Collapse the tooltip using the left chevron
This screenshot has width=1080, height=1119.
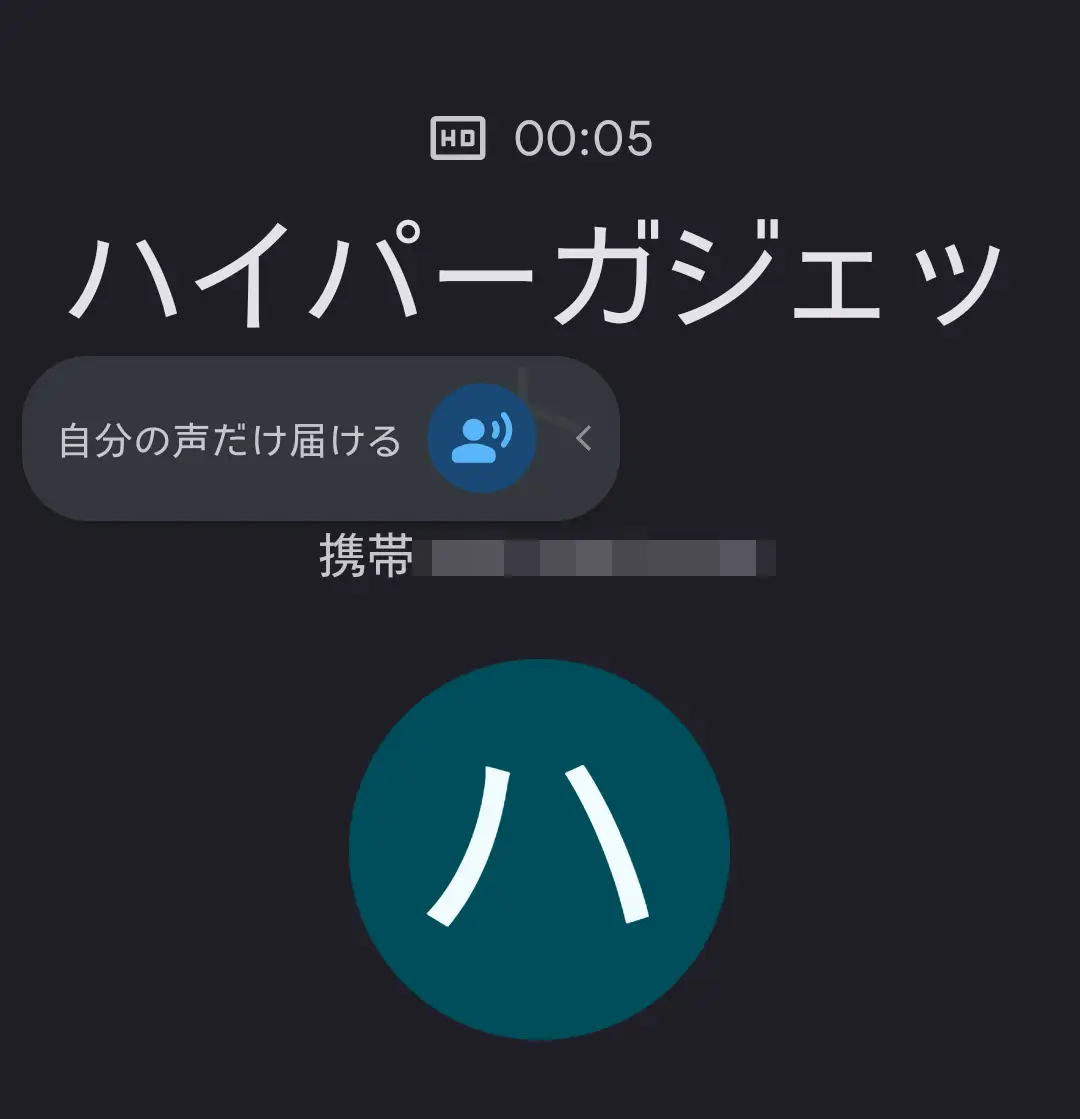point(583,438)
